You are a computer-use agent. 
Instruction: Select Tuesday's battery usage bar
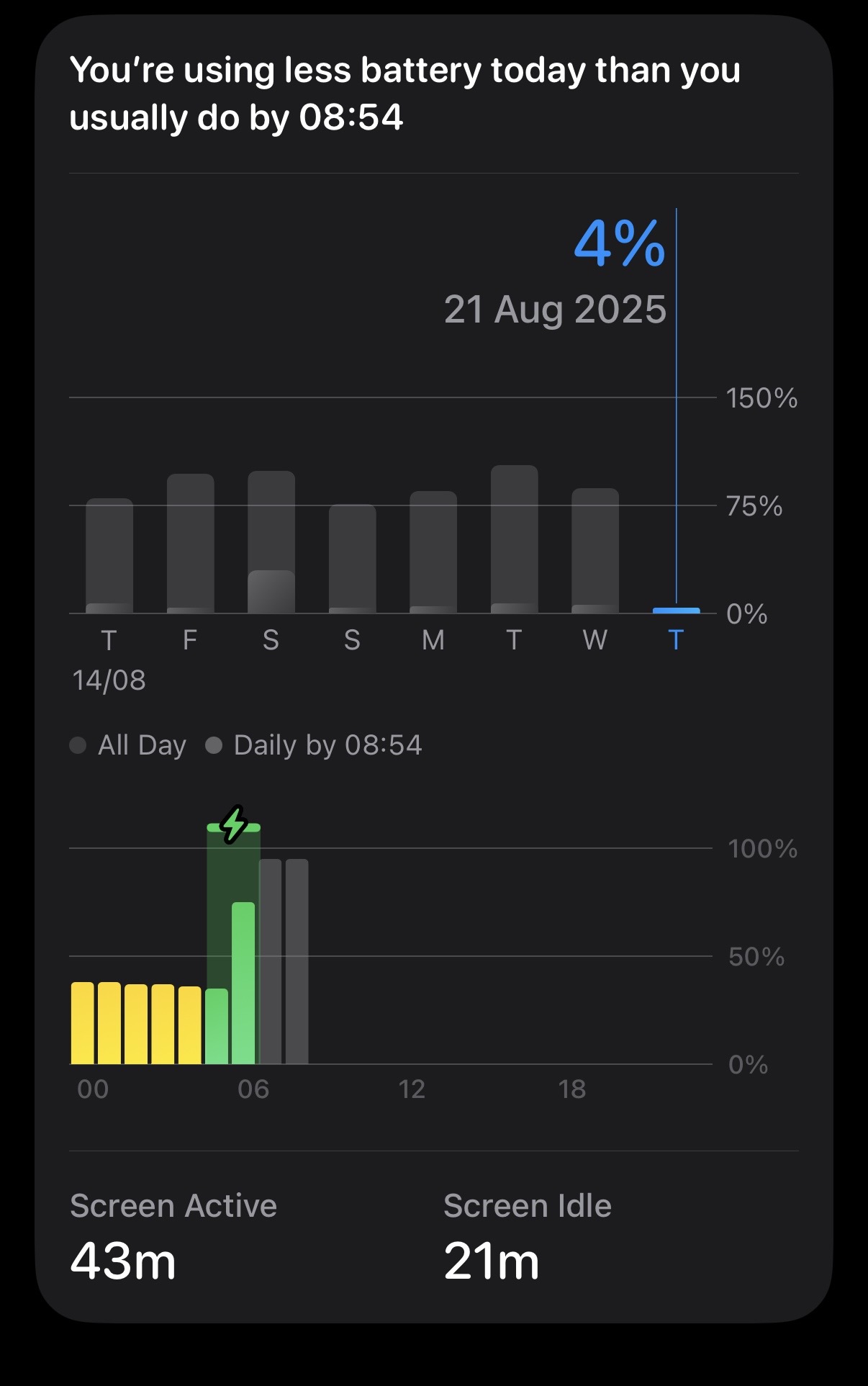515,539
